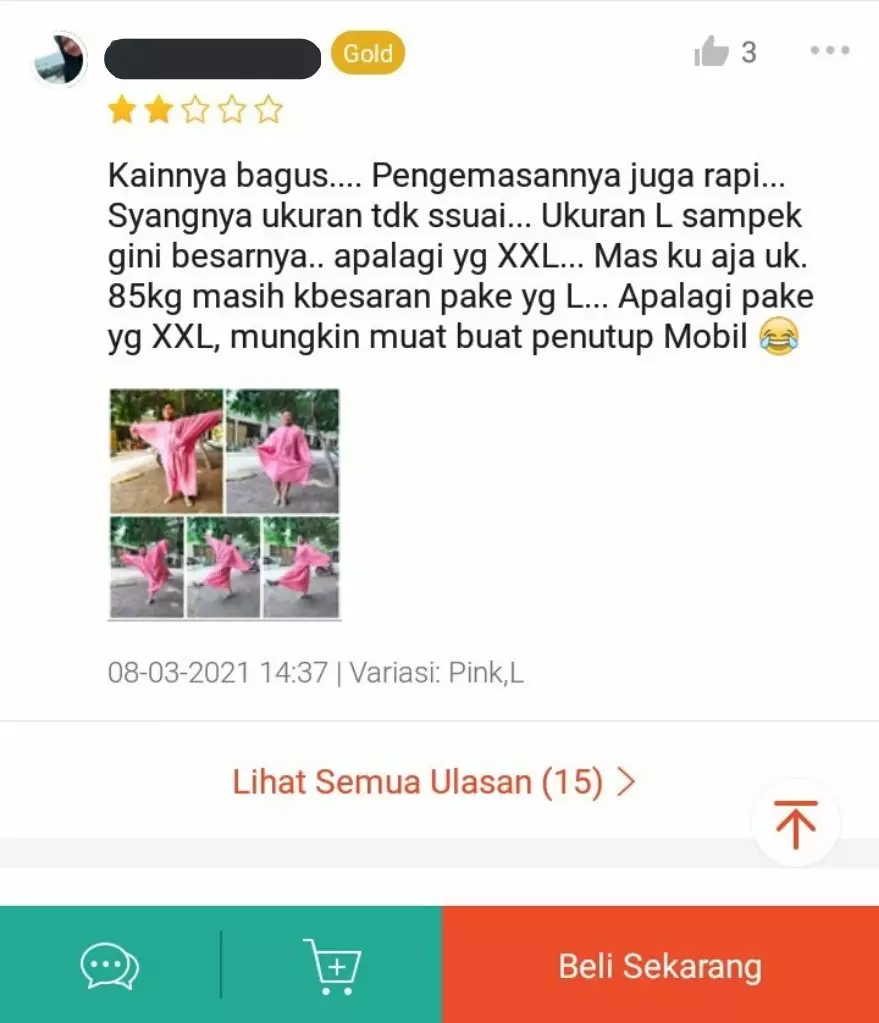
Task: Tap the second star in the rating
Action: [x=158, y=110]
